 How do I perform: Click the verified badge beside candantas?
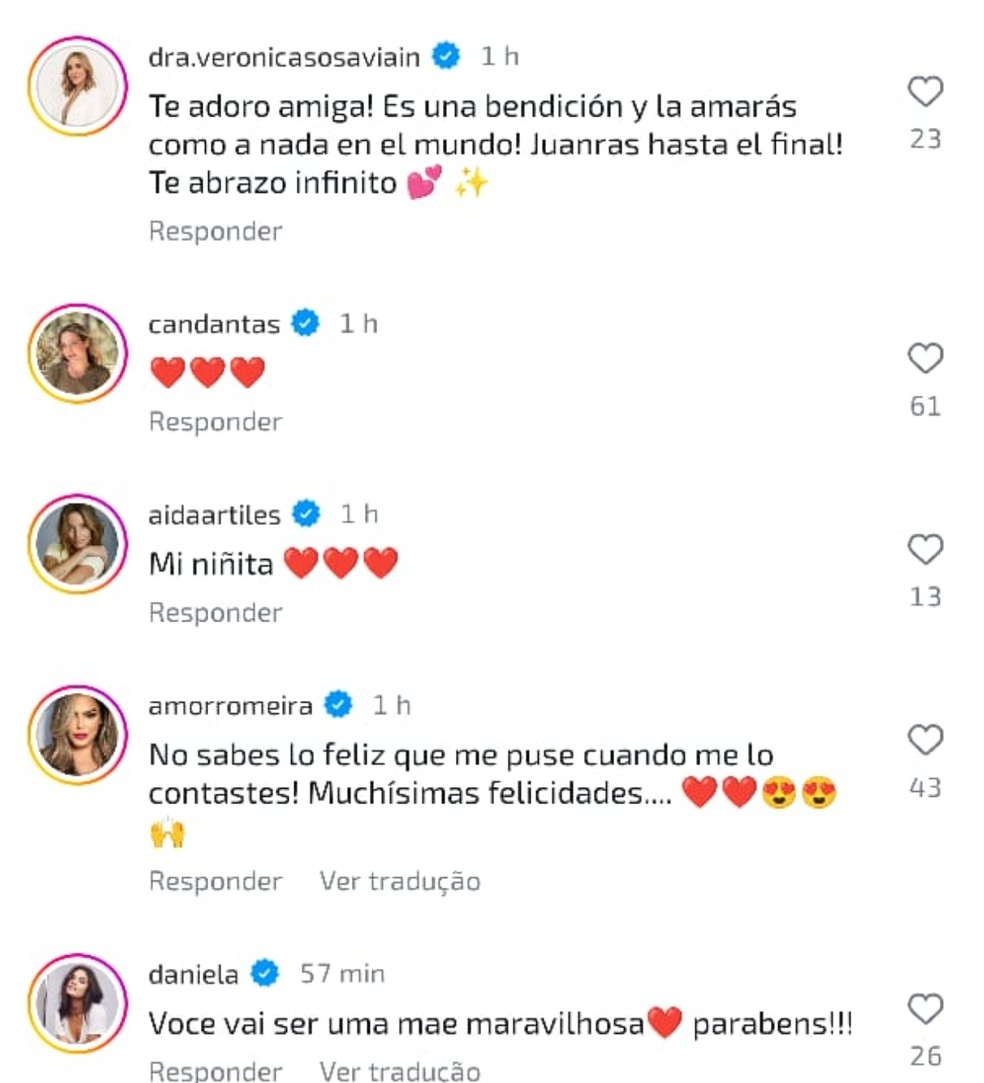(305, 322)
